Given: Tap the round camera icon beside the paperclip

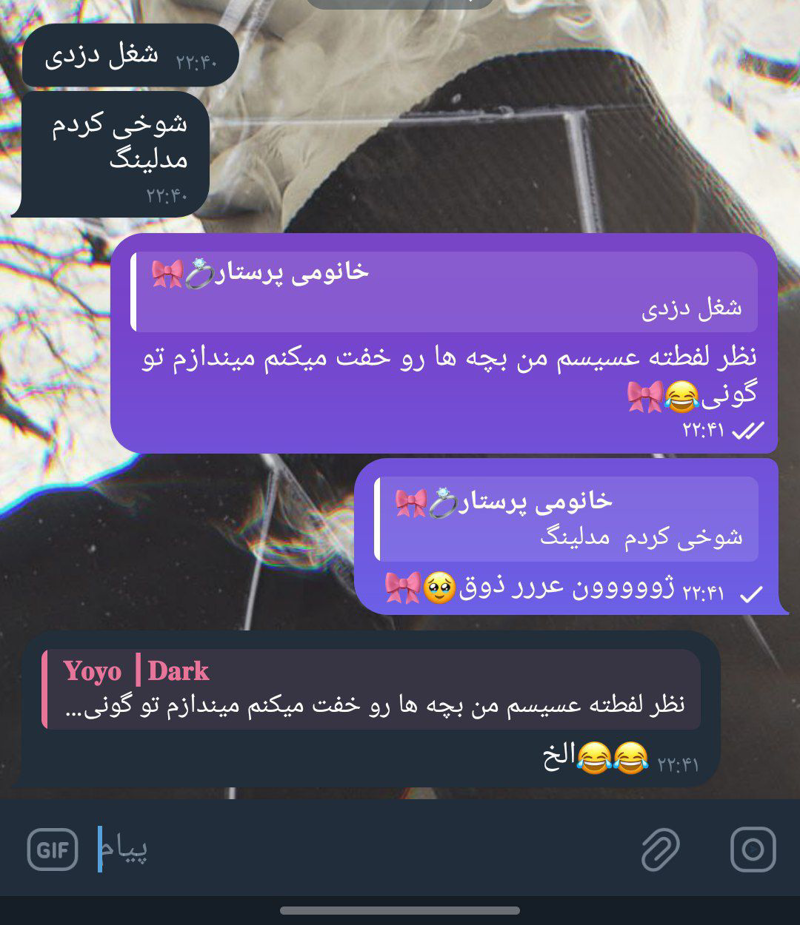Looking at the screenshot, I should coord(753,850).
